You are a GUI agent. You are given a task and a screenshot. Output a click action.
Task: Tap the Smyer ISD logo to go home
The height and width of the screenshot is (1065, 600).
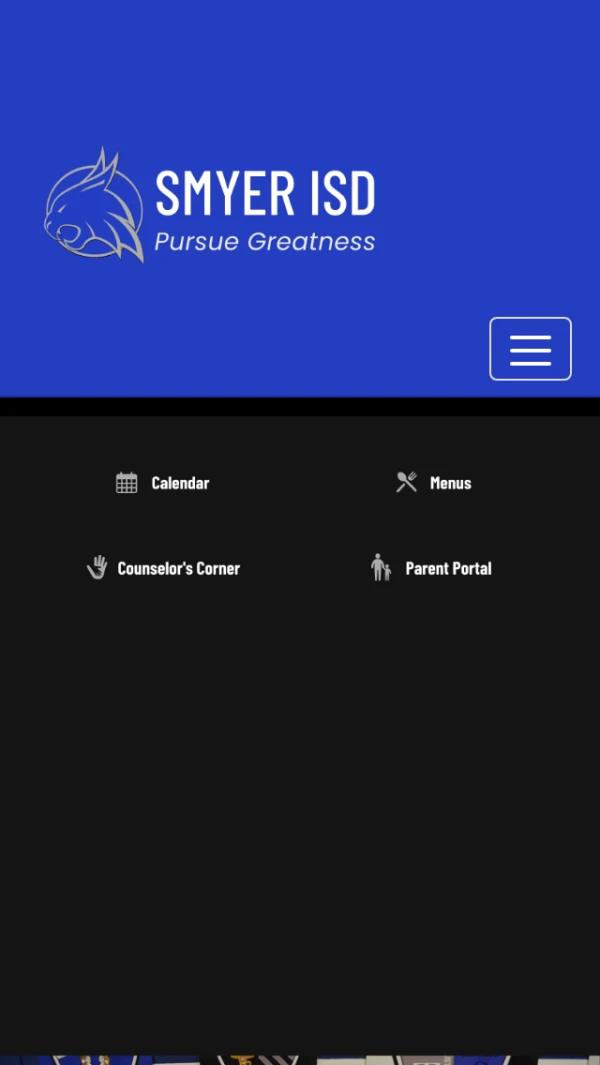[x=210, y=207]
